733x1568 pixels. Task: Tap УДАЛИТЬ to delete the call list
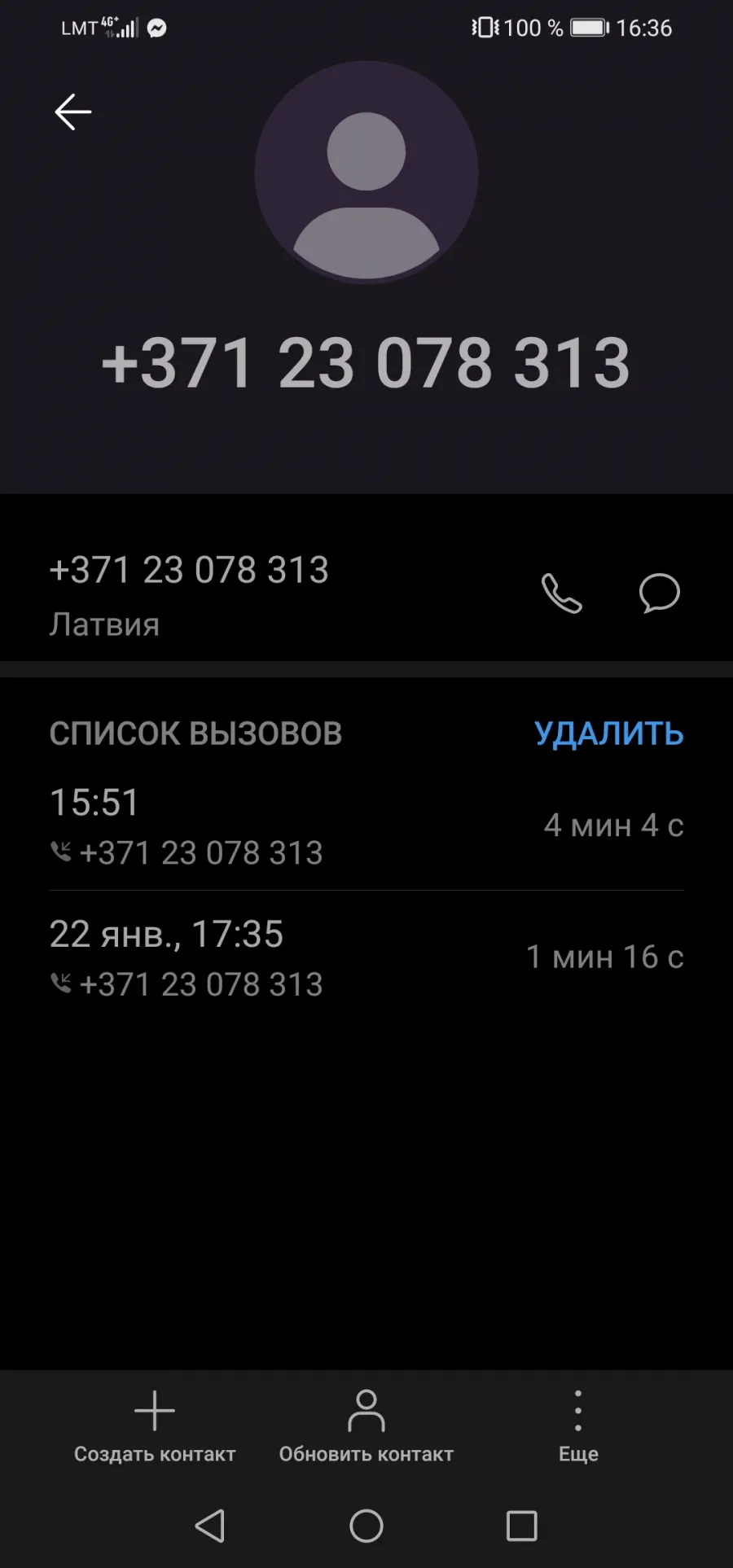point(608,734)
